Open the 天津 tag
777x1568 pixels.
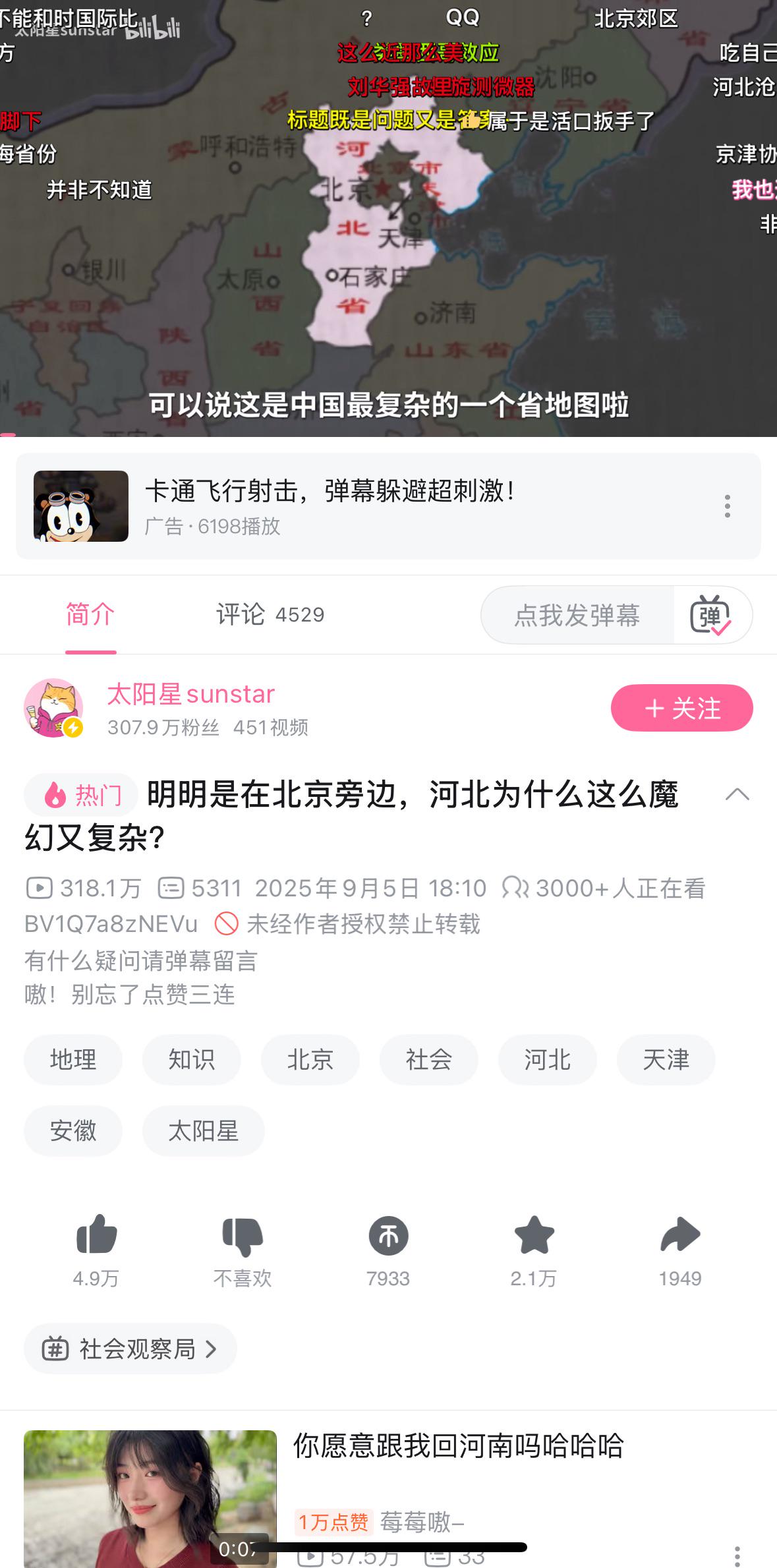pyautogui.click(x=666, y=1060)
